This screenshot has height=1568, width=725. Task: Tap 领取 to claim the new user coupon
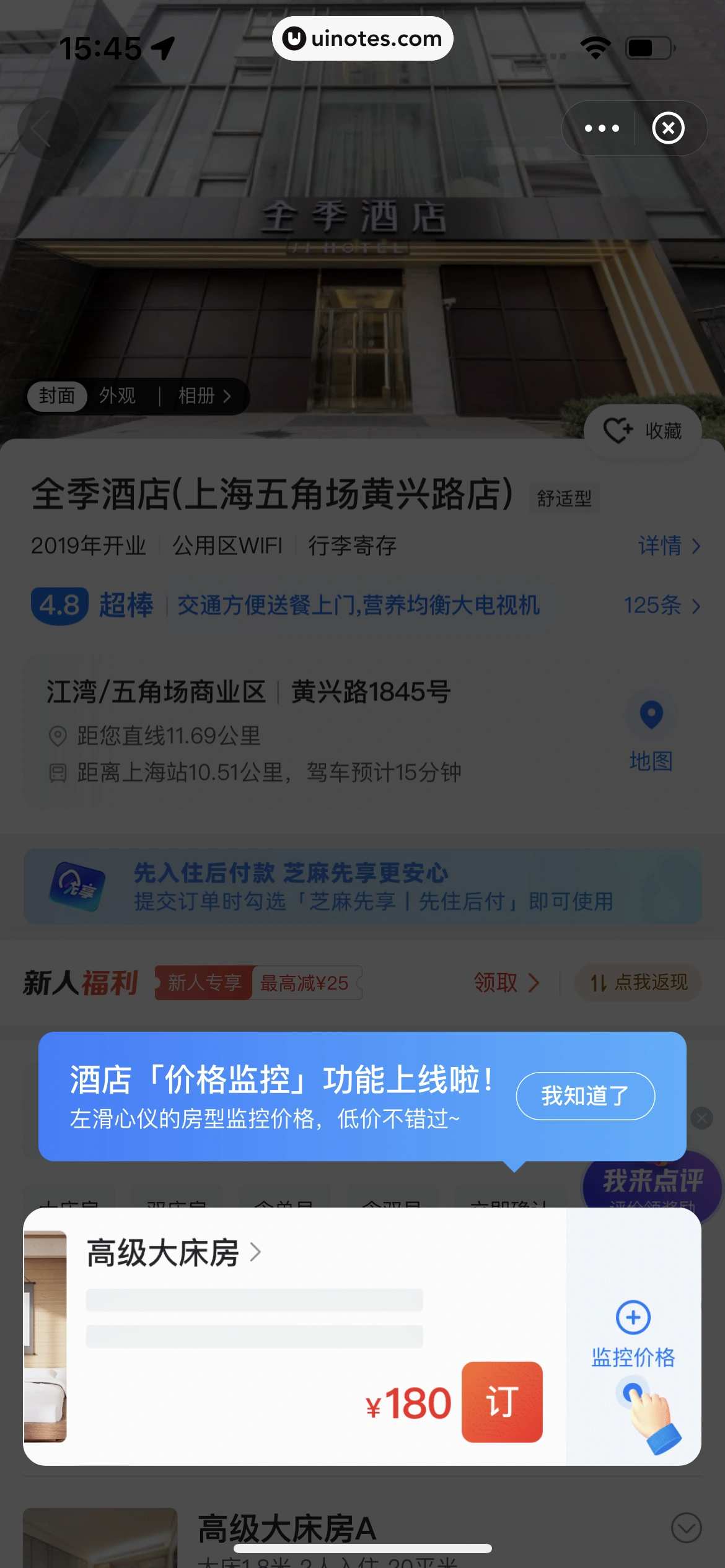(504, 983)
